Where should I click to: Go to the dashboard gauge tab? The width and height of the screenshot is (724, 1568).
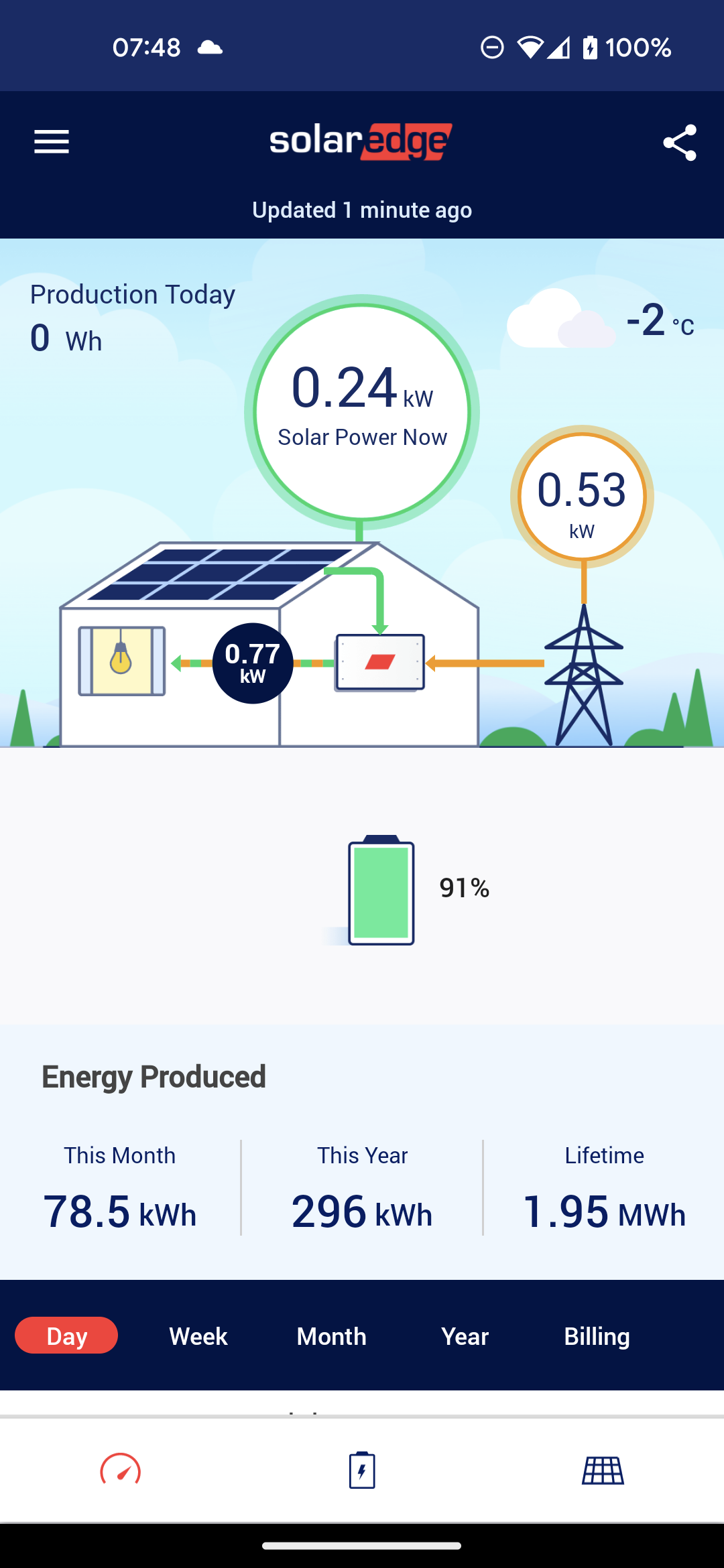[x=121, y=1471]
